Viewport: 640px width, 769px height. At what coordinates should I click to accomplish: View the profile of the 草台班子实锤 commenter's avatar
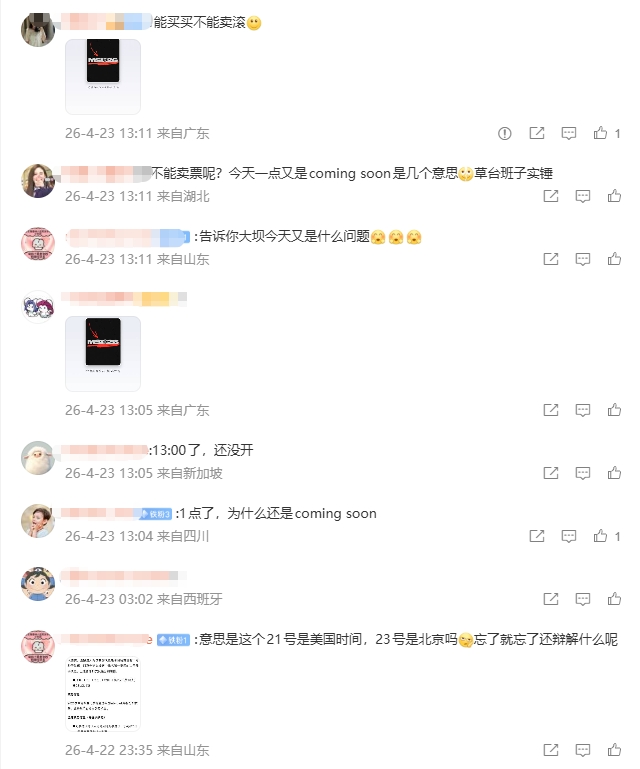[x=38, y=181]
